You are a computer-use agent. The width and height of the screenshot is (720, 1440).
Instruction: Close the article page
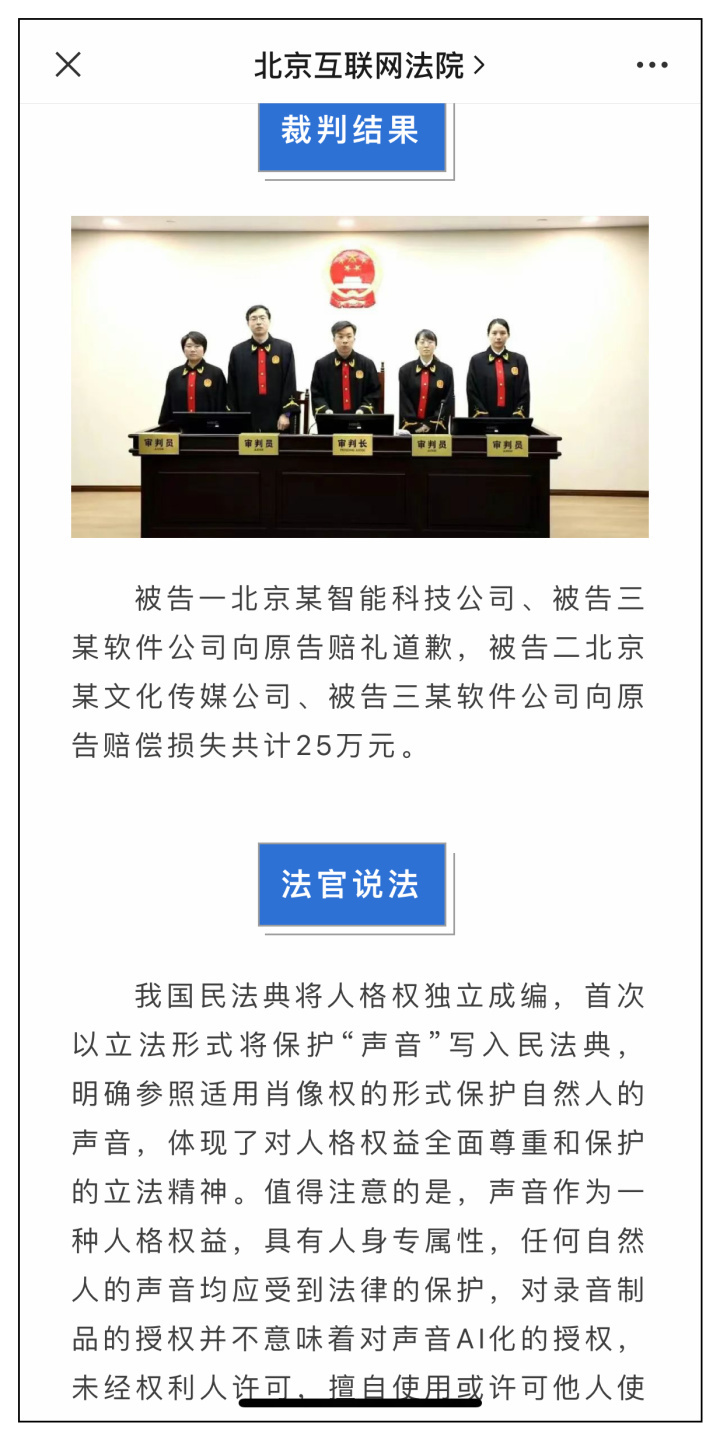[68, 65]
